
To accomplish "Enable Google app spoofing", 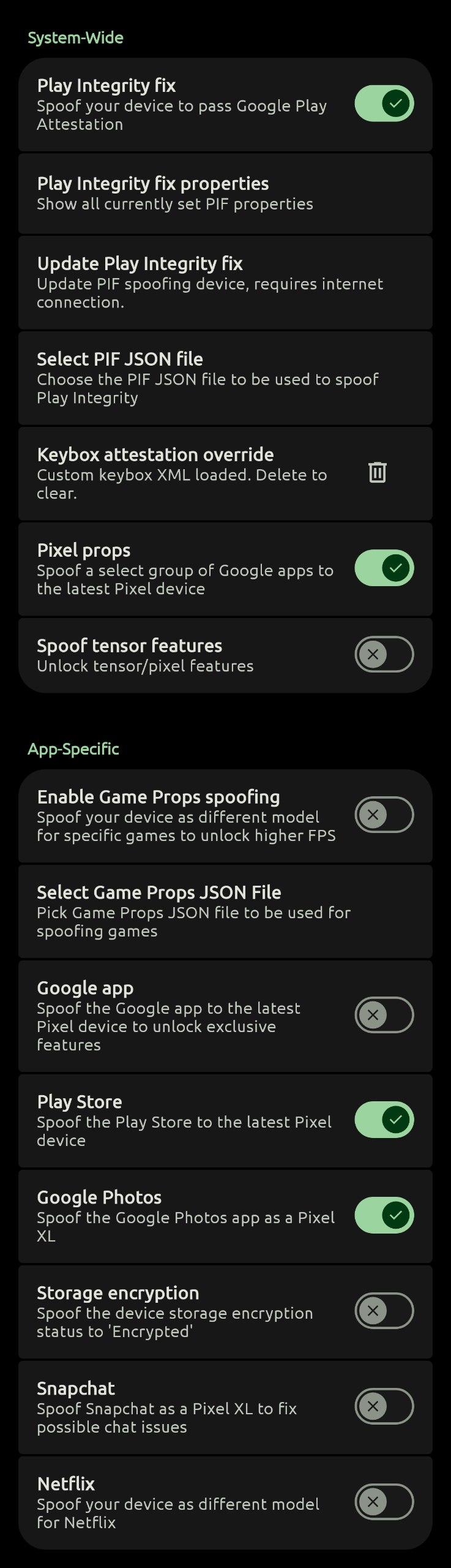I will (x=384, y=1015).
